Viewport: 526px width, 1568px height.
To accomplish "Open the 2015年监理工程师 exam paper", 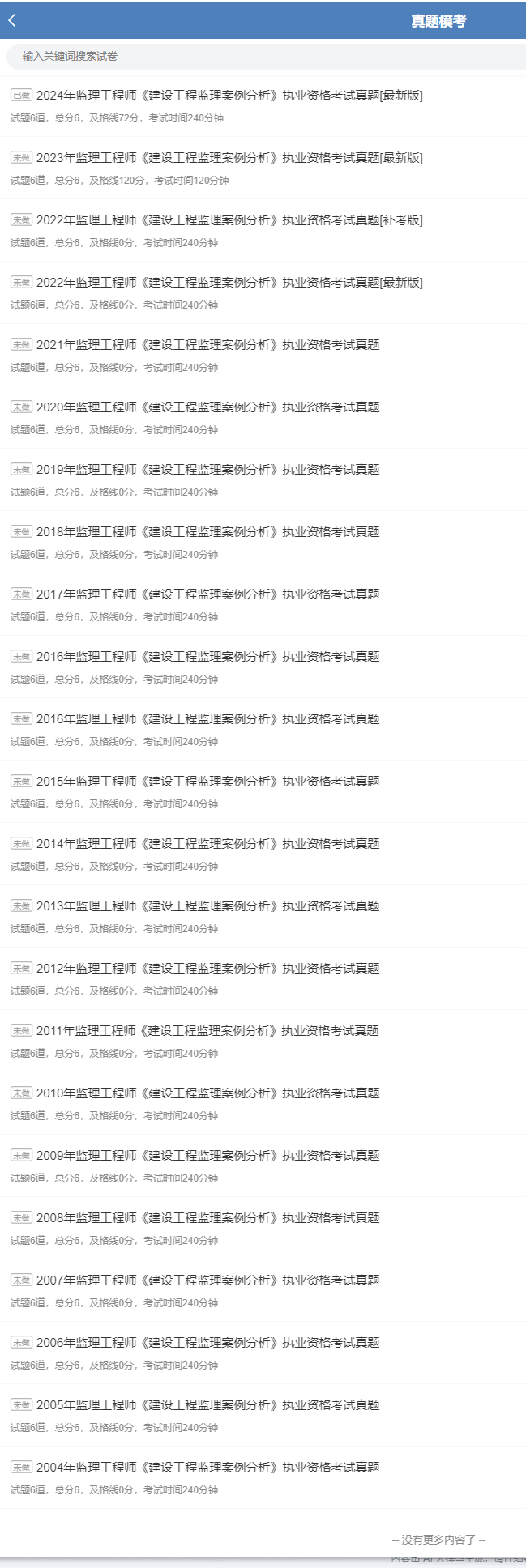I will click(x=207, y=782).
